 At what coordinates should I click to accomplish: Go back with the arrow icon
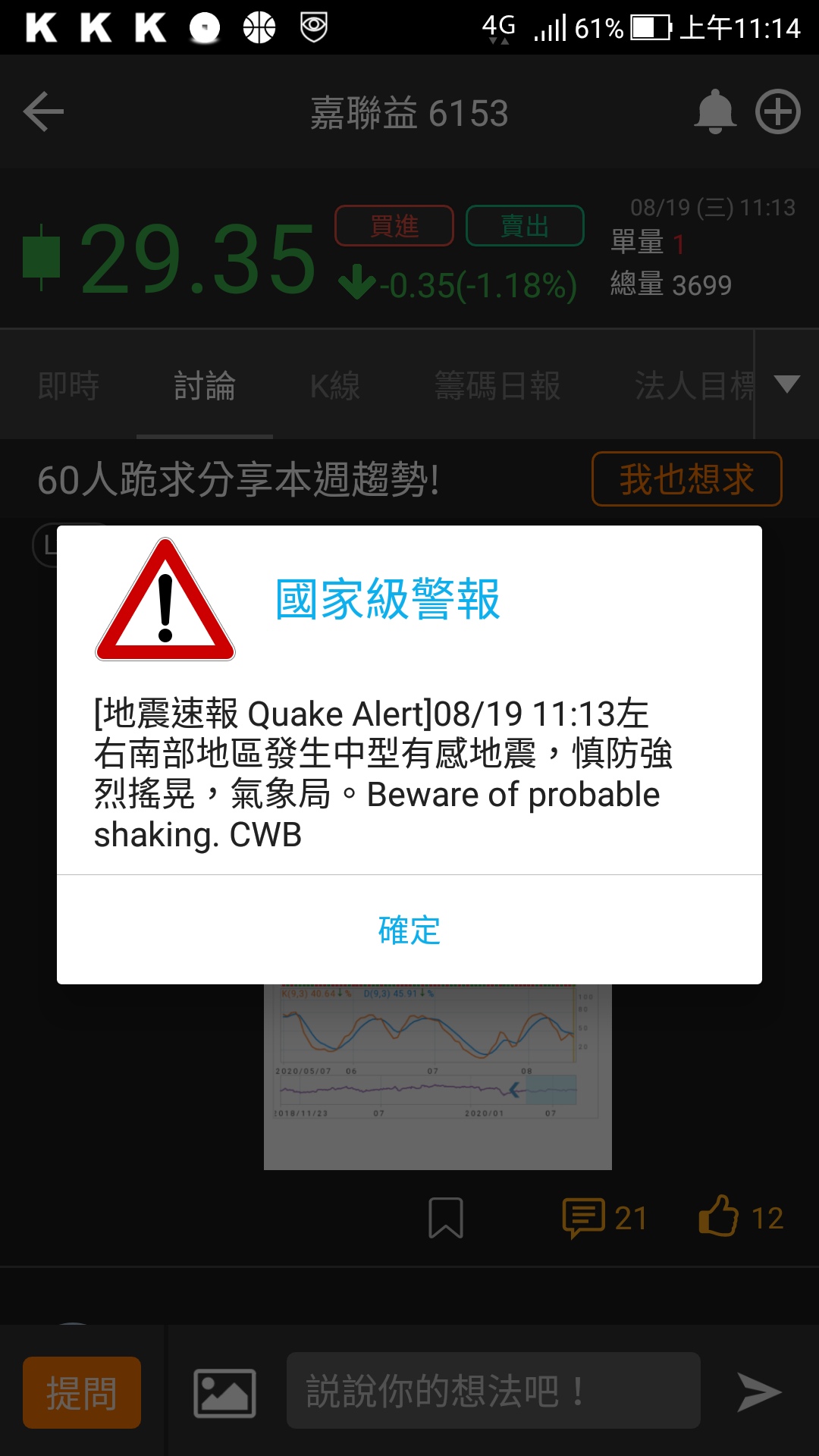pyautogui.click(x=43, y=112)
